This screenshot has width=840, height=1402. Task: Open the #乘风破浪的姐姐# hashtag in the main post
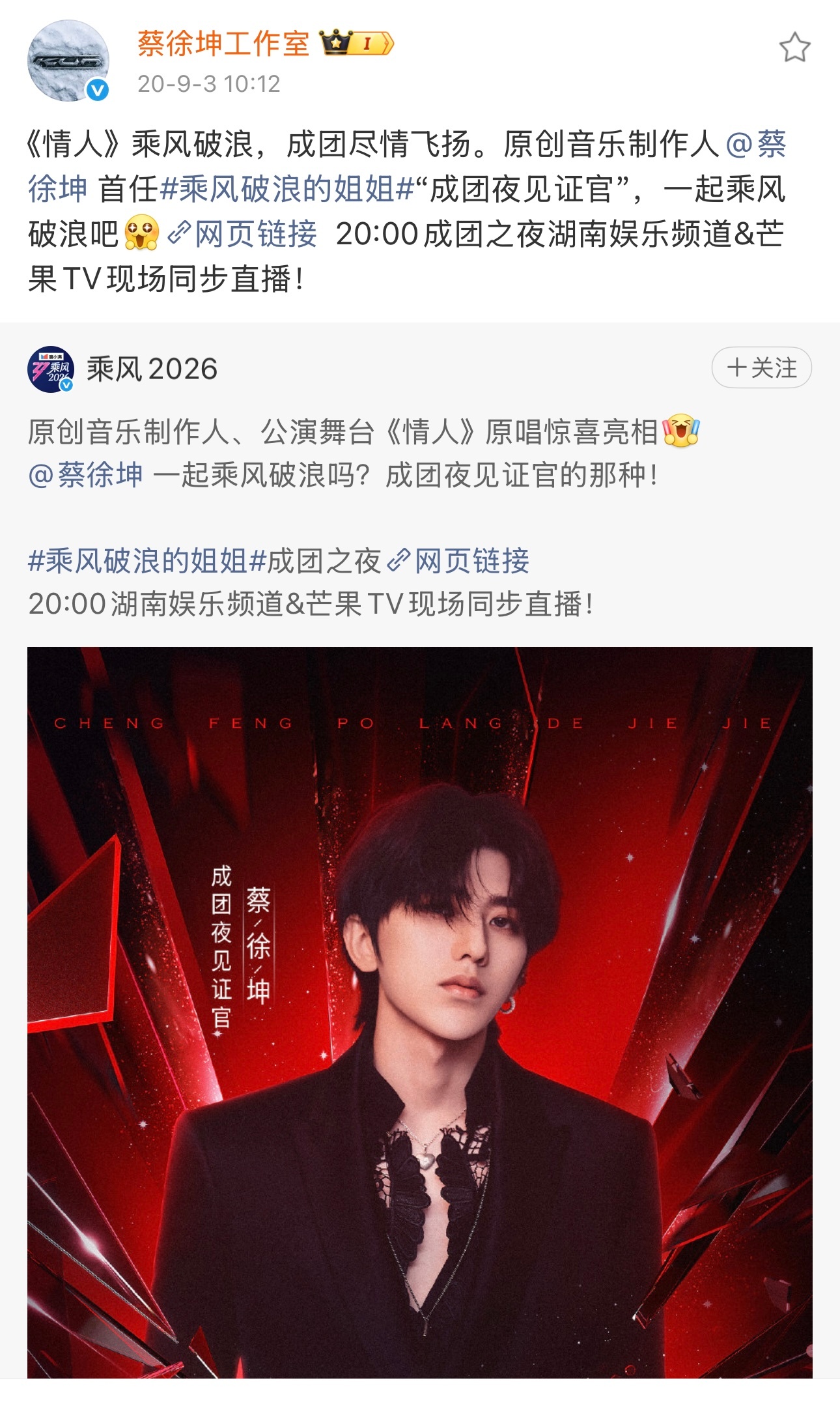287,189
